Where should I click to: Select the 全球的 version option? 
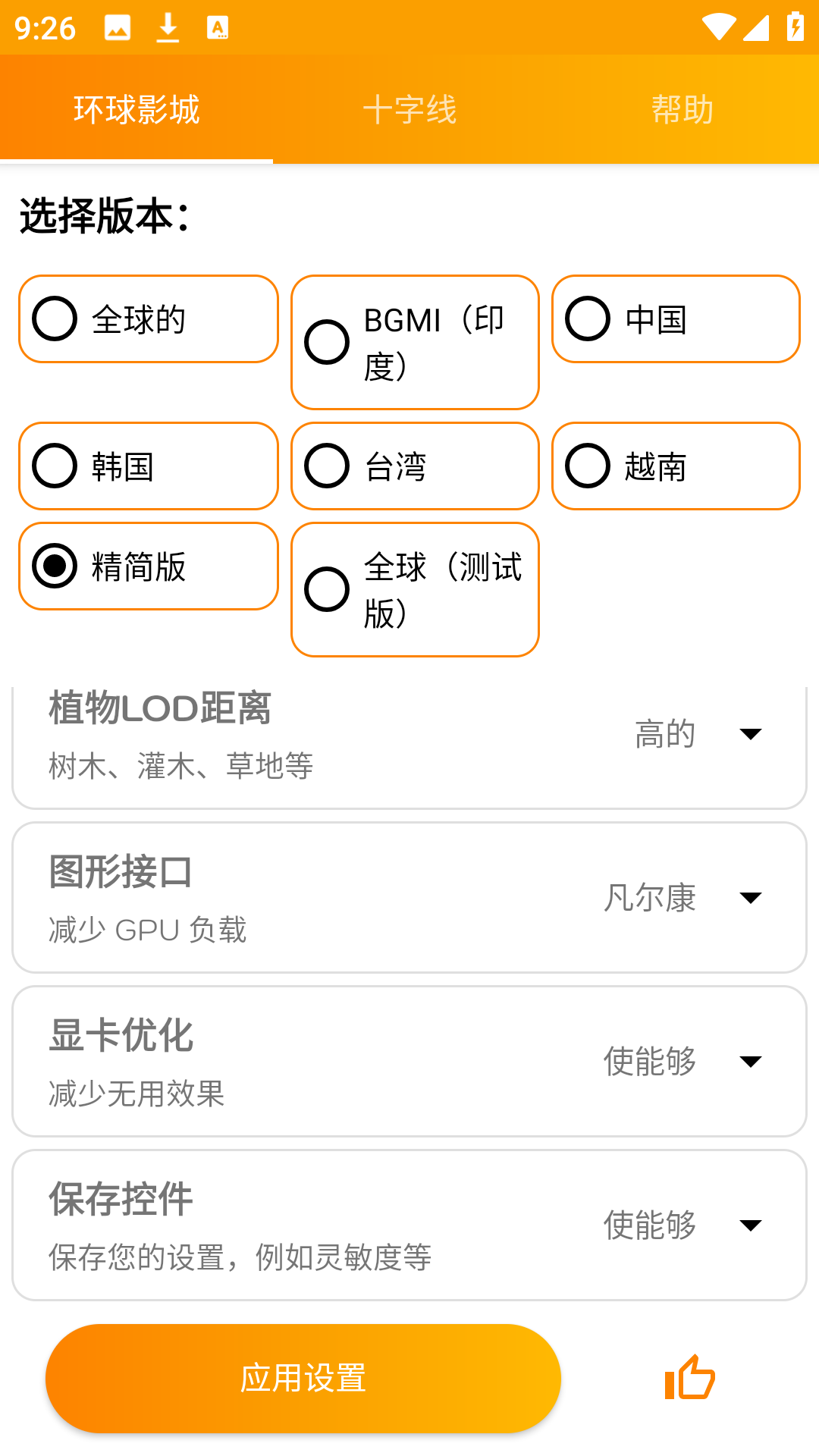pos(148,318)
